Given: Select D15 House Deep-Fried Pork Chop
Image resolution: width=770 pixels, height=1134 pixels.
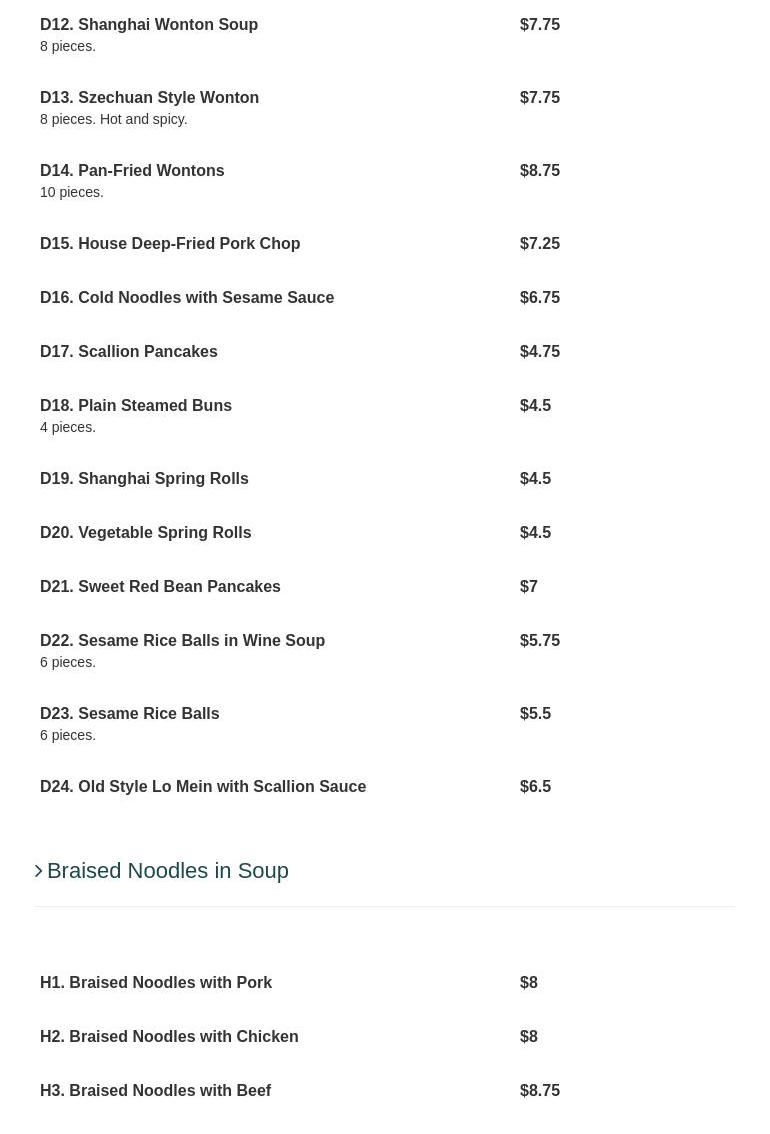Looking at the screenshot, I should tap(170, 244).
